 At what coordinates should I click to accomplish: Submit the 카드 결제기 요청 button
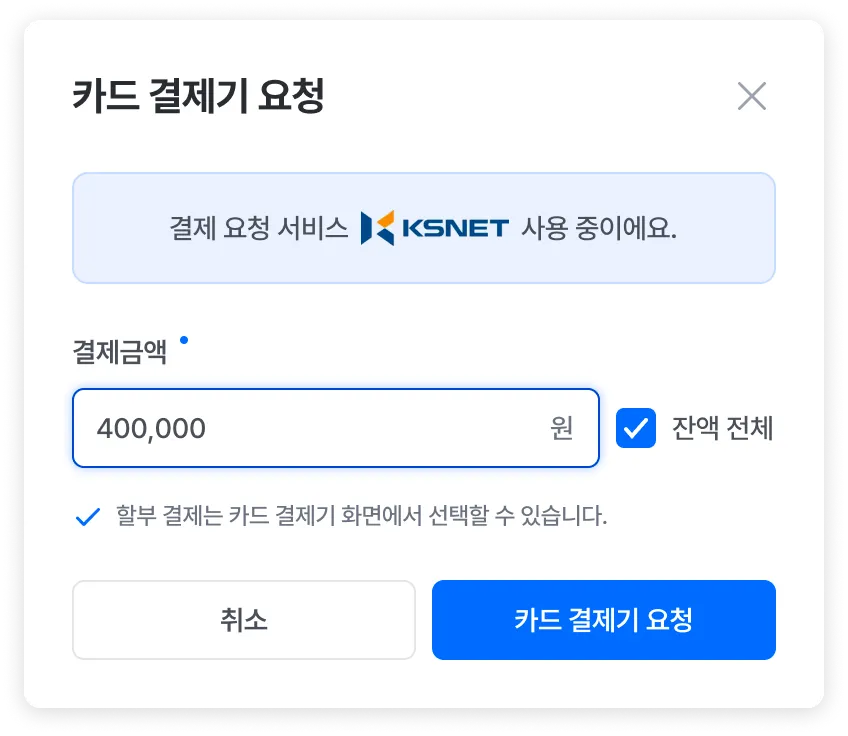(603, 620)
